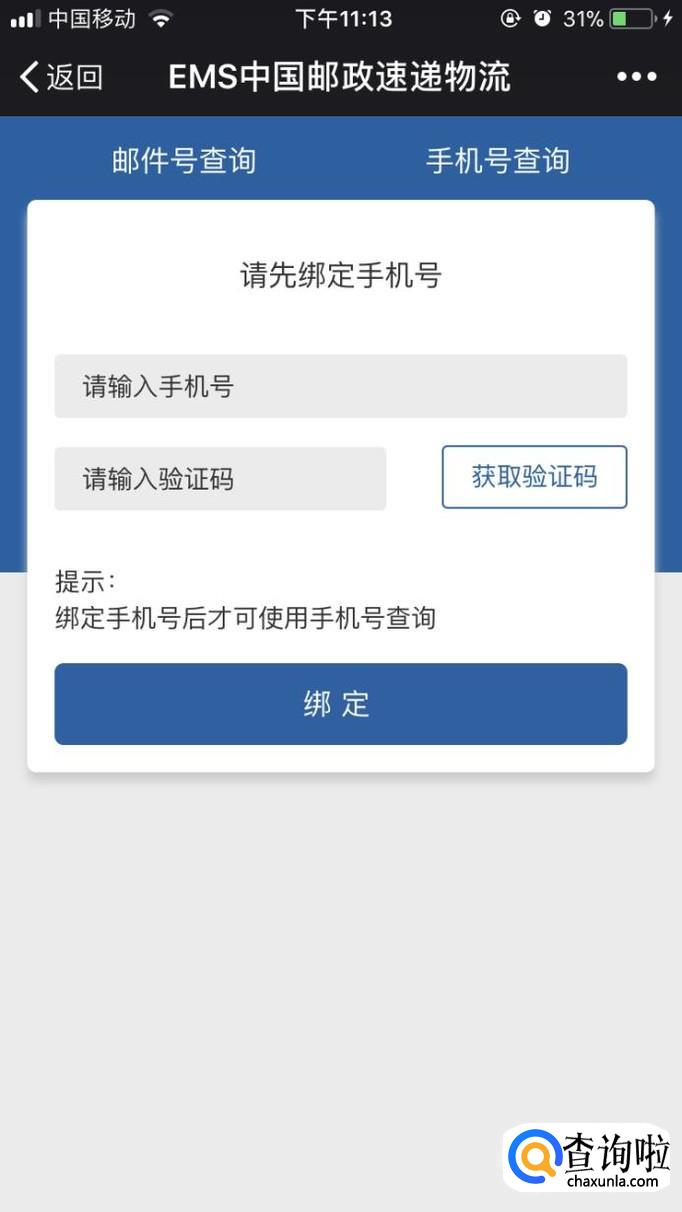Open the three-dot overflow menu
Viewport: 682px width, 1212px height.
pyautogui.click(x=636, y=77)
